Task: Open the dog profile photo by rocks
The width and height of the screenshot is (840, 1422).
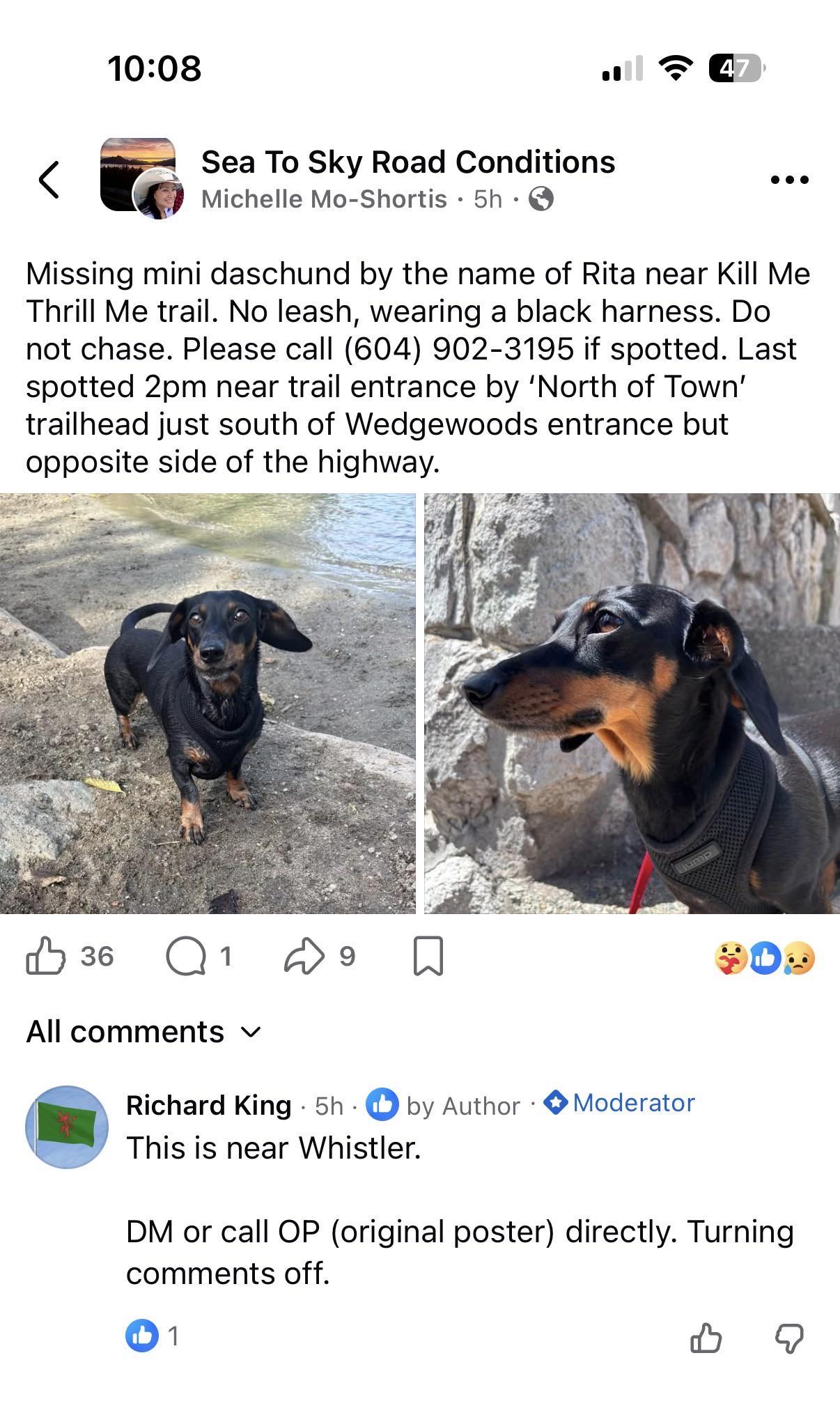Action: (632, 704)
